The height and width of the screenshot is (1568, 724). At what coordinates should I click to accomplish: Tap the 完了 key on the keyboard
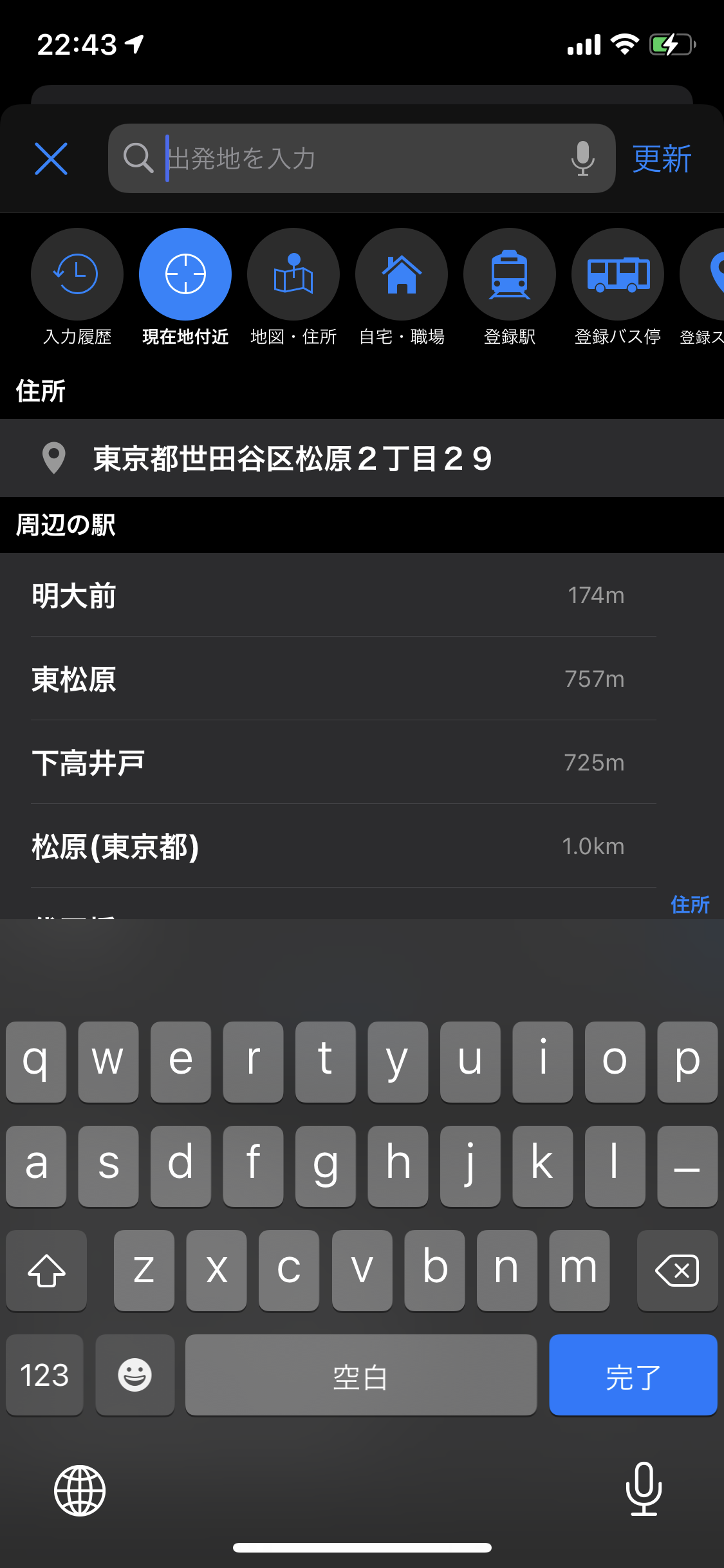pos(633,1376)
